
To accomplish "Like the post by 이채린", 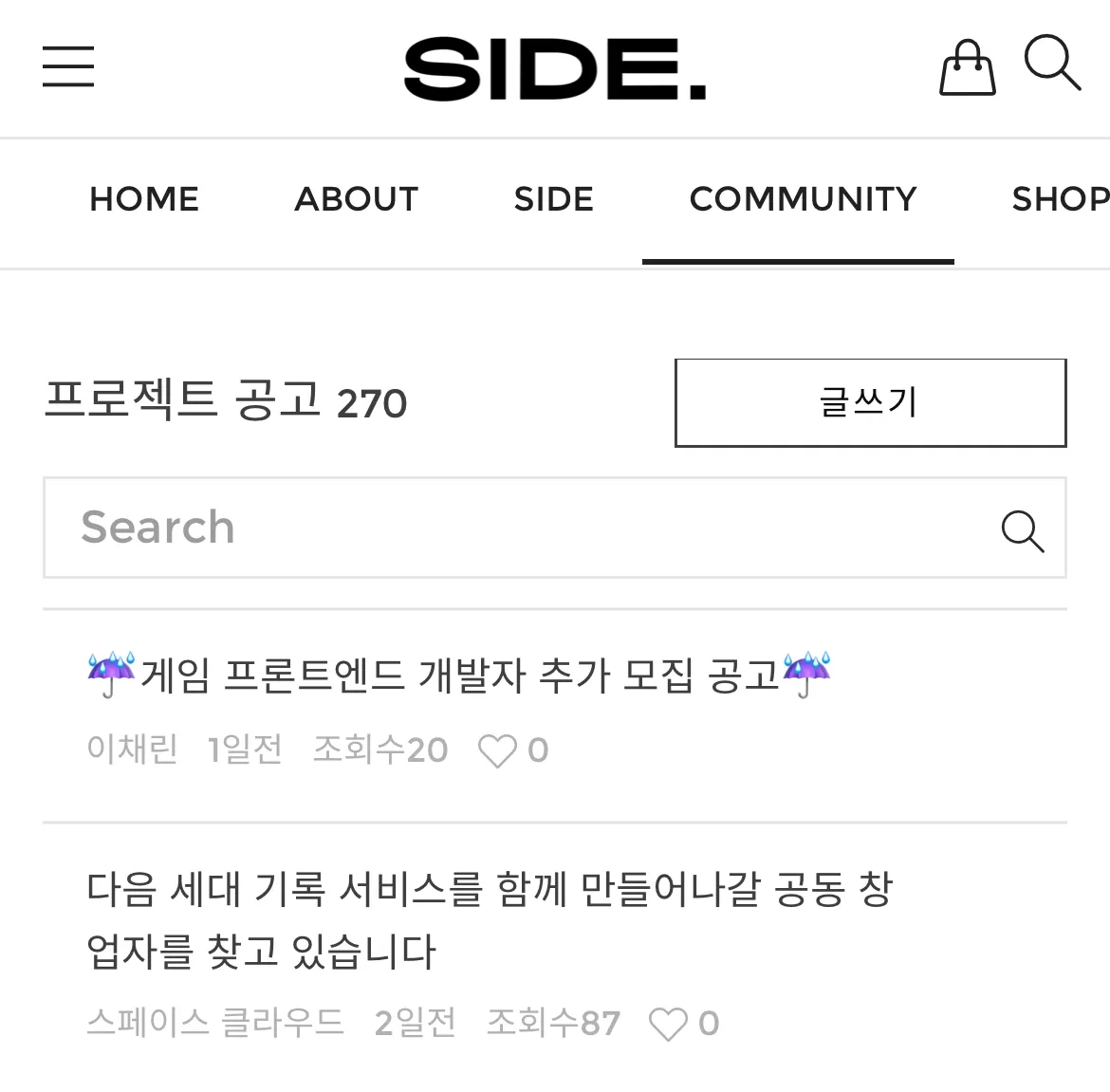I will (497, 751).
